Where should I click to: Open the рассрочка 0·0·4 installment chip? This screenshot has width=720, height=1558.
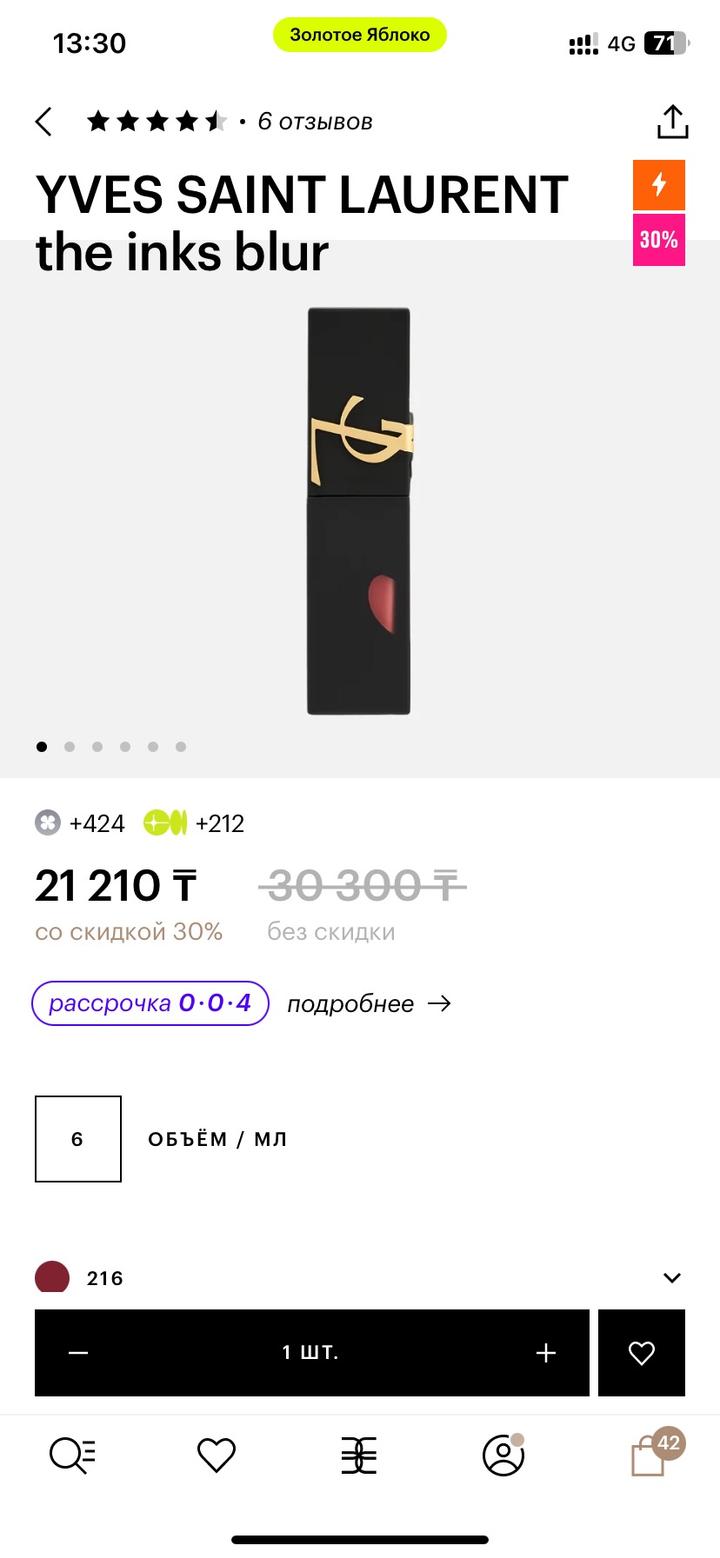pos(150,1003)
